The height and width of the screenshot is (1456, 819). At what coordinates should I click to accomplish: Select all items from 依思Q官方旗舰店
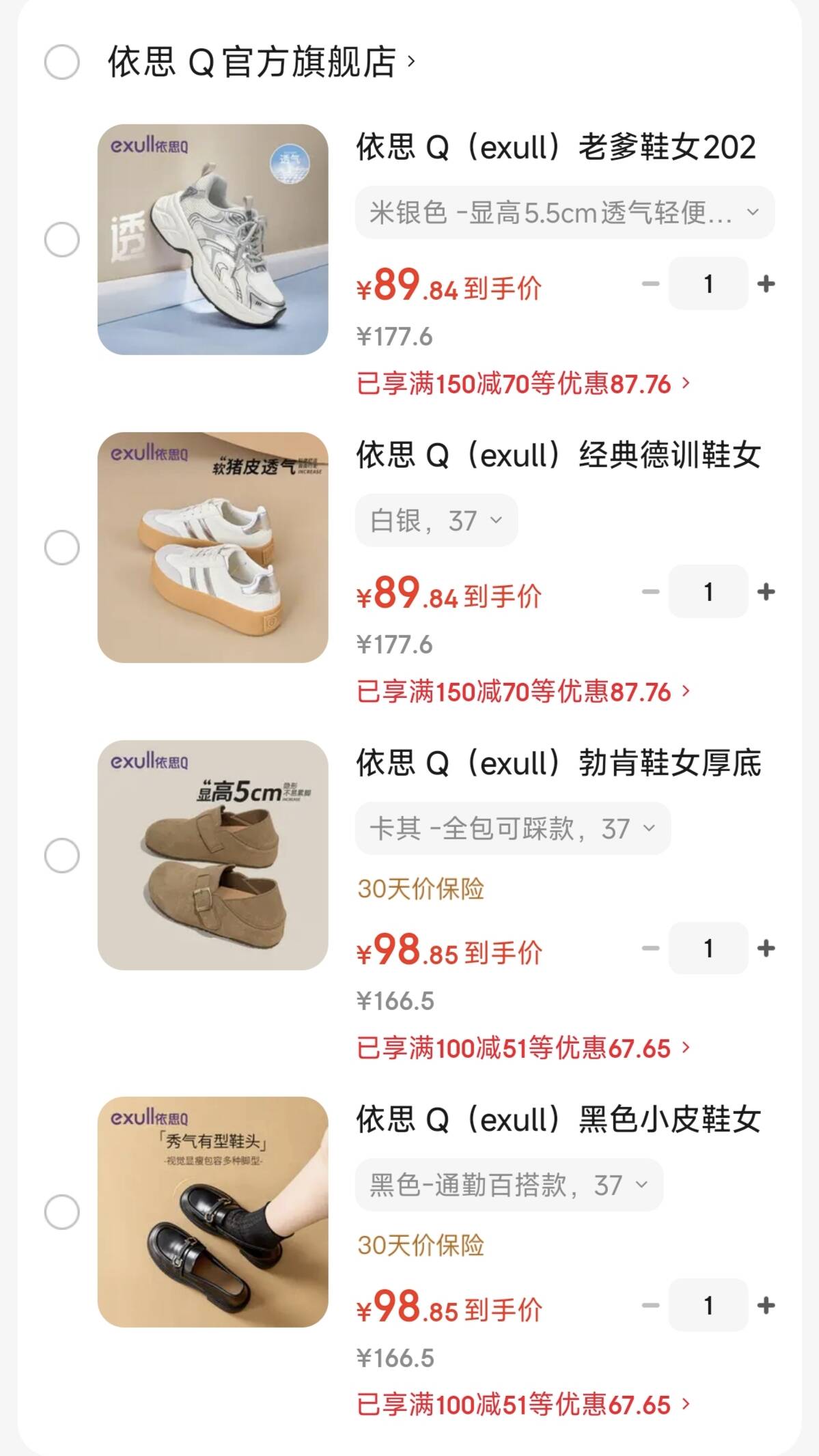[x=62, y=62]
